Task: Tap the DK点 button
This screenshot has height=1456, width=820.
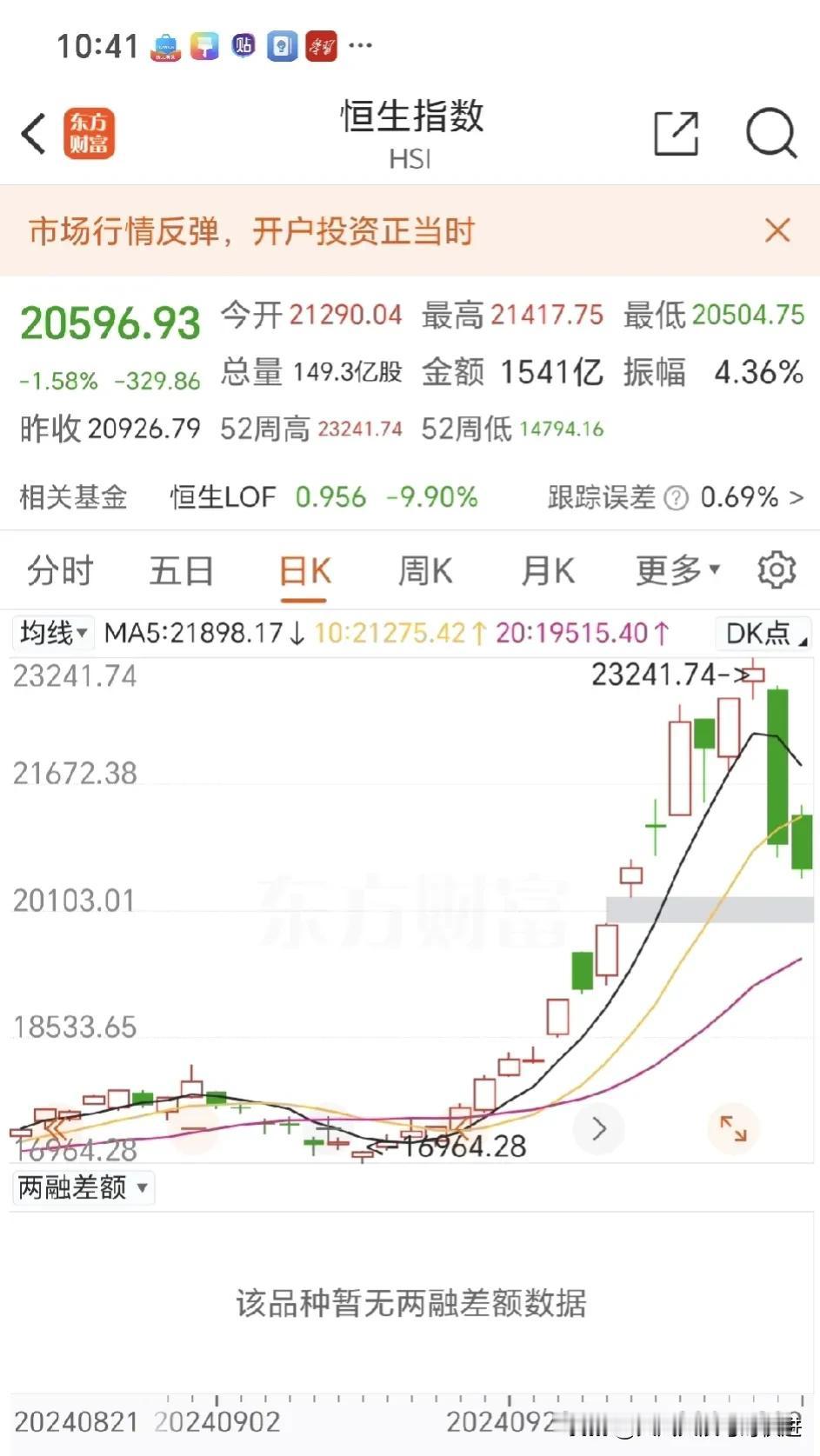Action: (x=764, y=634)
